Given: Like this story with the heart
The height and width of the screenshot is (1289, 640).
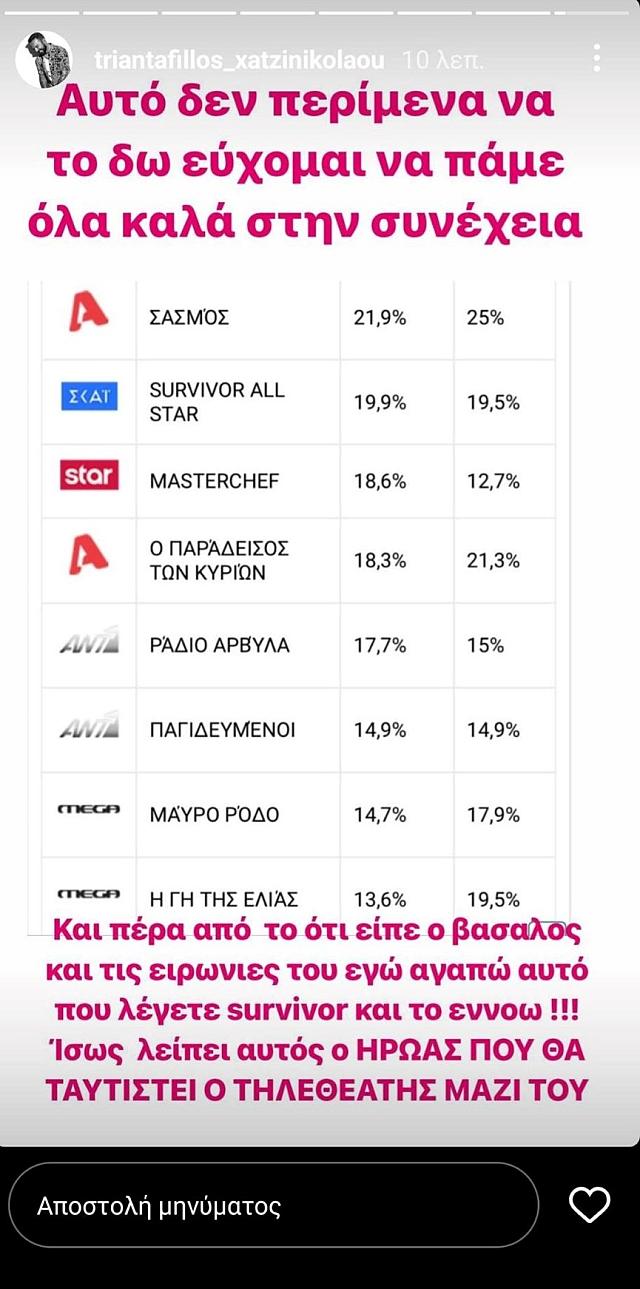Looking at the screenshot, I should point(589,1205).
